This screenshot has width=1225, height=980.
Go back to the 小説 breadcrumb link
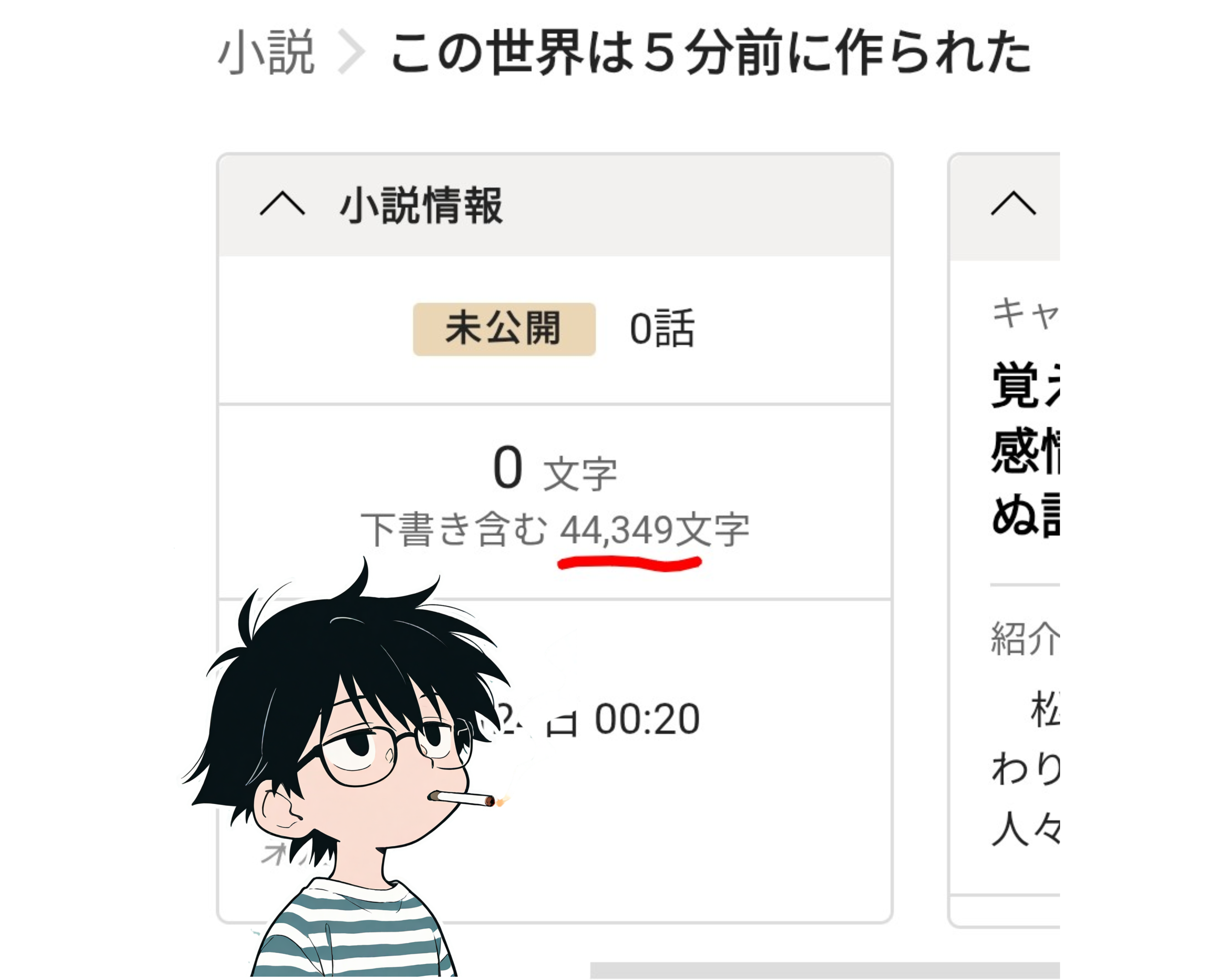[266, 54]
